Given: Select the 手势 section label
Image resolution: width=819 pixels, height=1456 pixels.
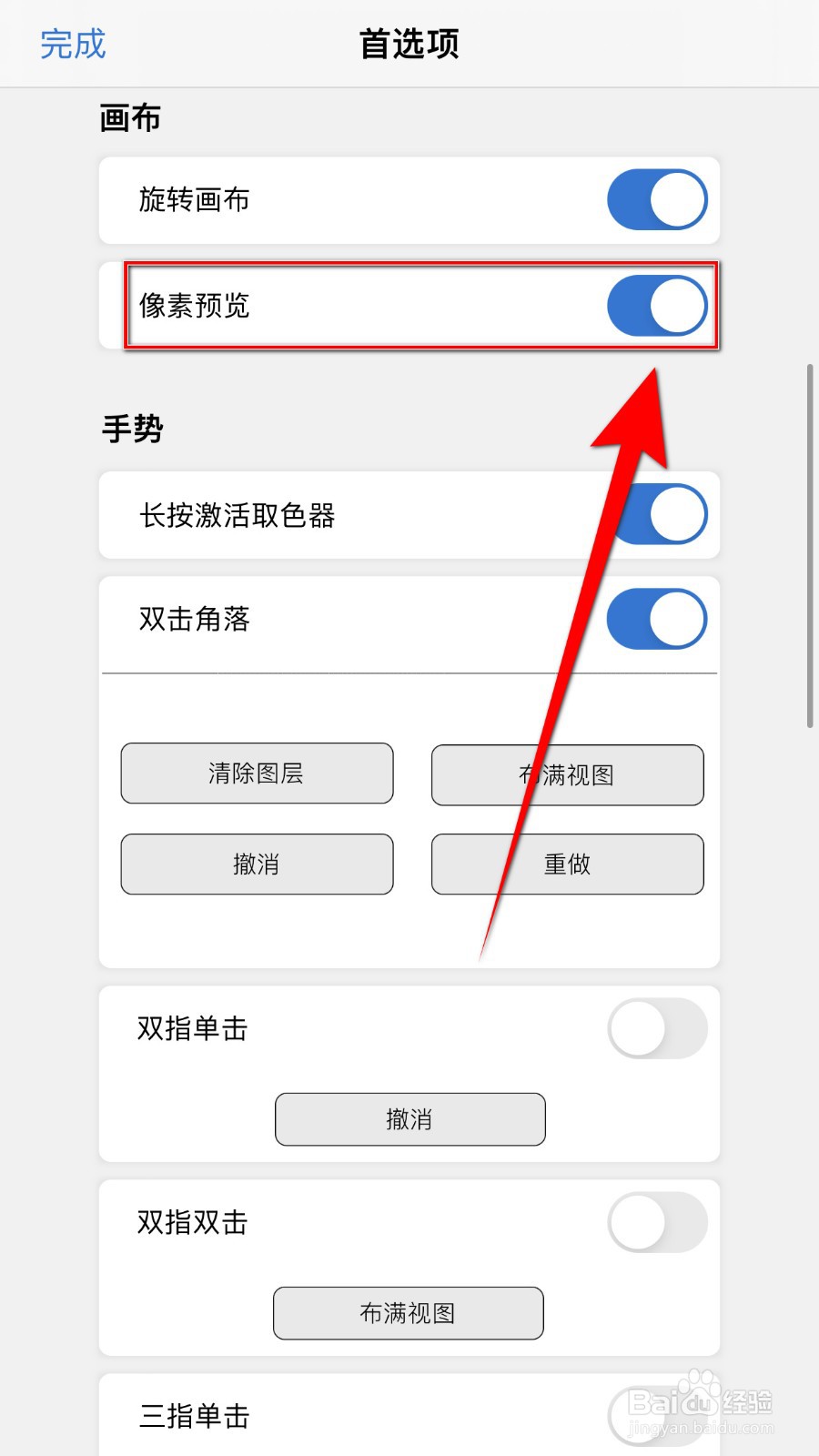Looking at the screenshot, I should (131, 430).
